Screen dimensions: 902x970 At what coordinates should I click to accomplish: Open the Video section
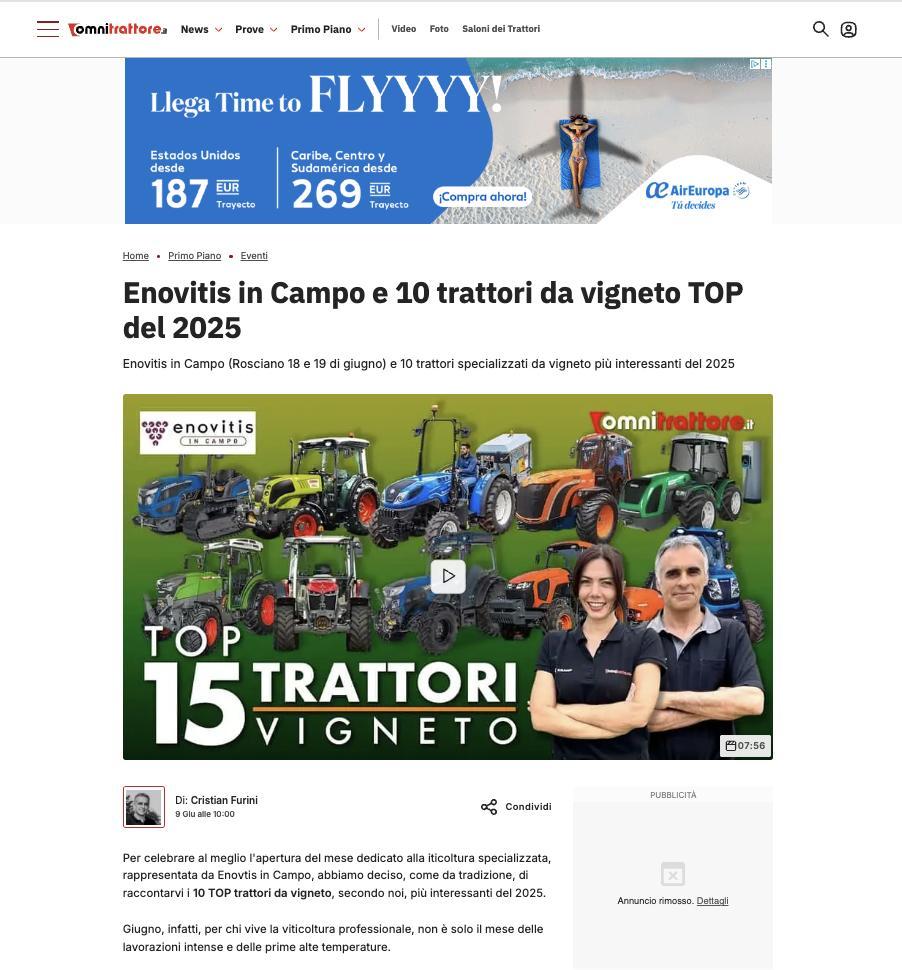tap(404, 29)
